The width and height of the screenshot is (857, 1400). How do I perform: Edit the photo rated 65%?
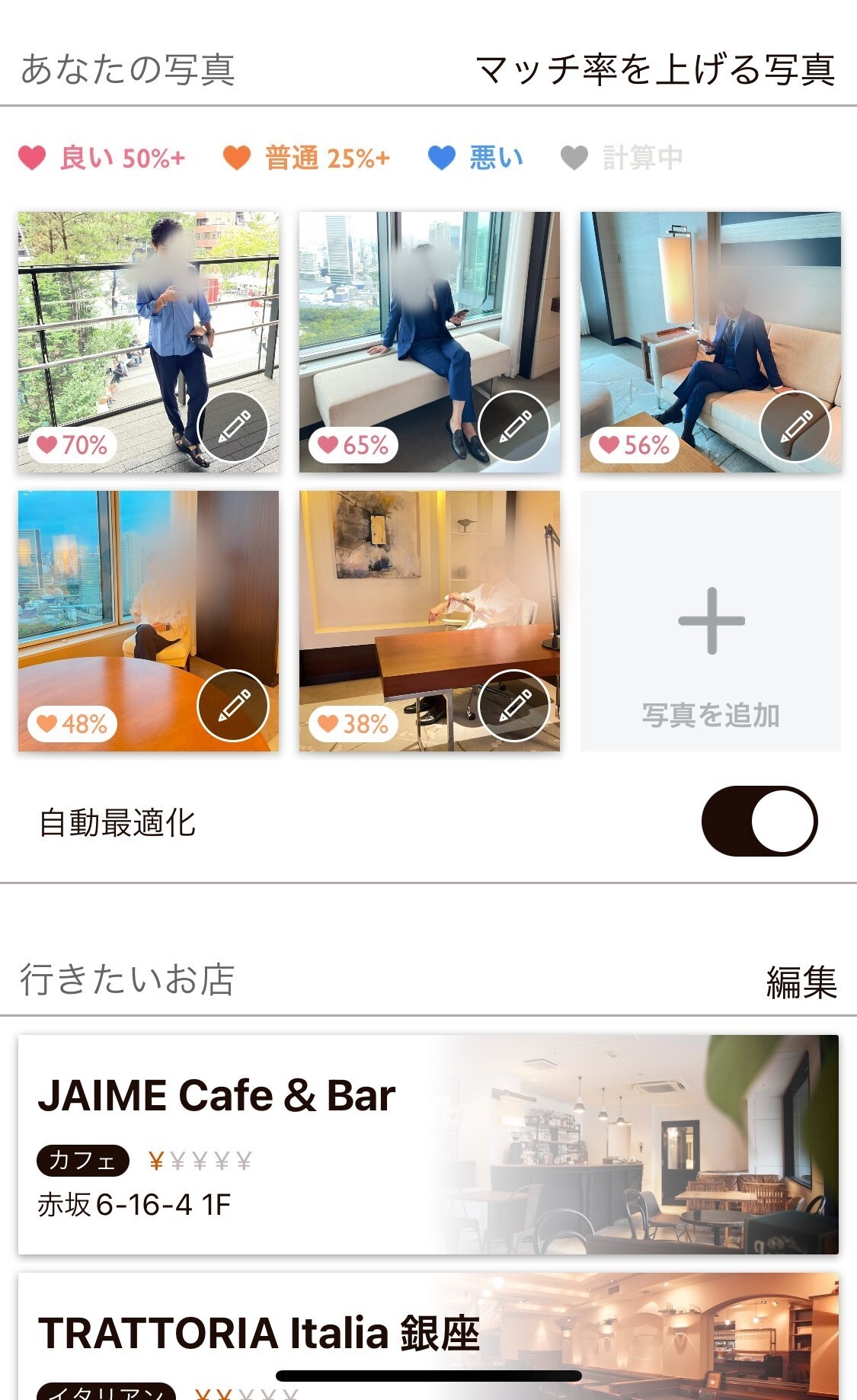[514, 427]
